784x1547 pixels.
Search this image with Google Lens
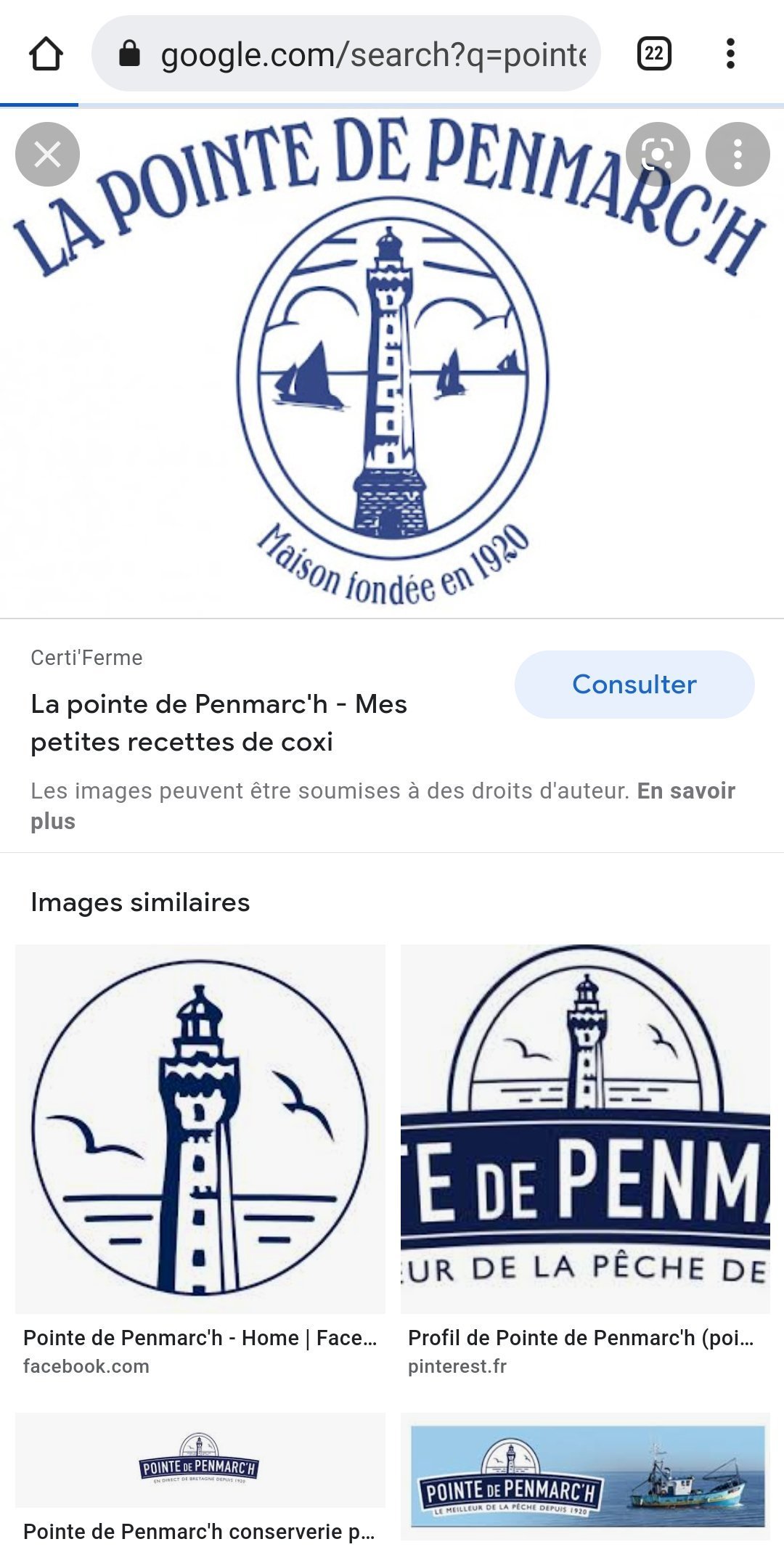coord(658,155)
